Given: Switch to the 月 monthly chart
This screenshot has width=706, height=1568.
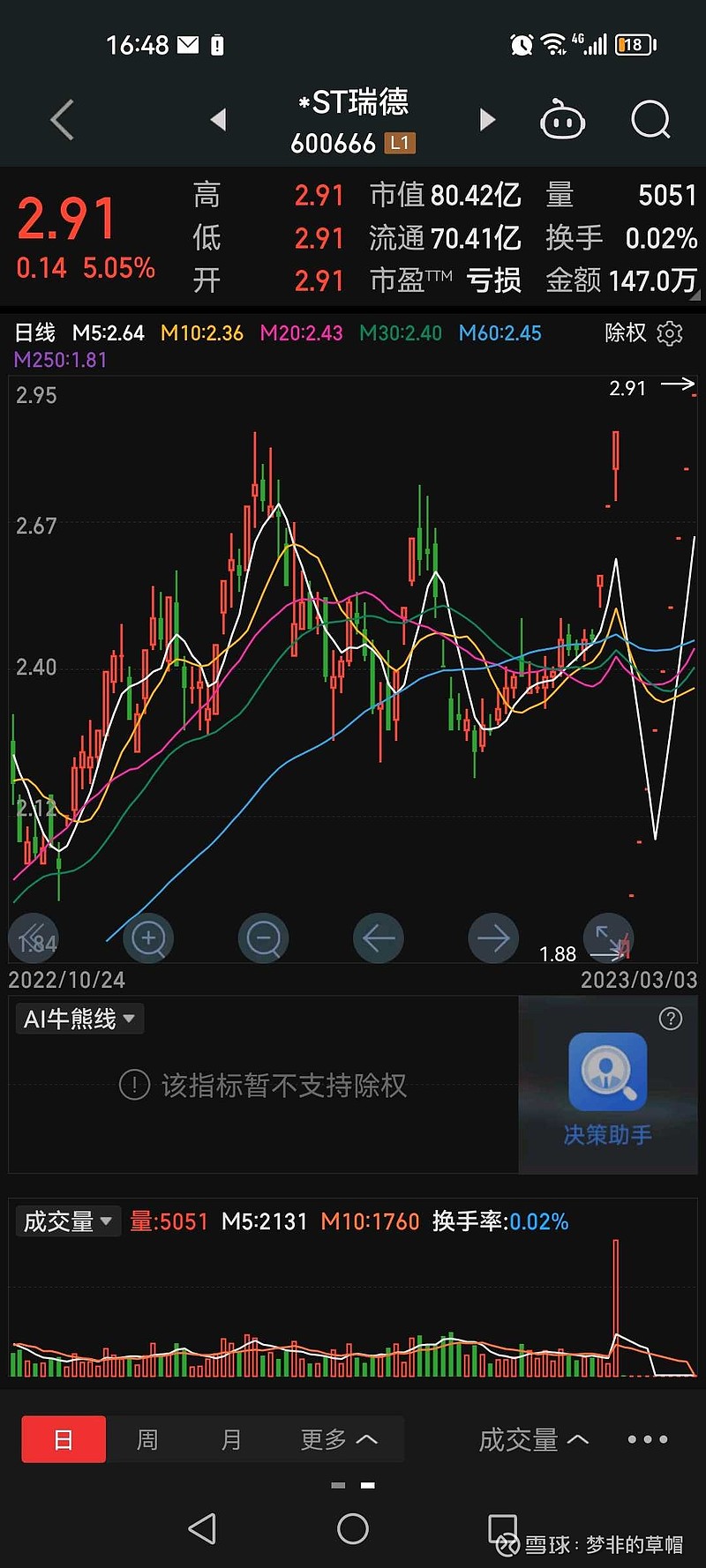Looking at the screenshot, I should point(231,1439).
